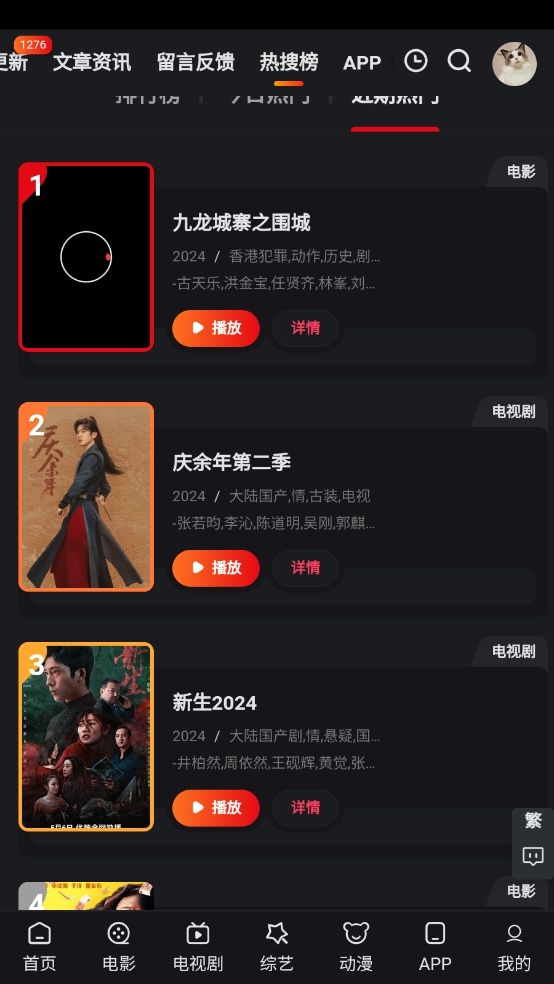Open the cat profile avatar
The image size is (554, 984).
(514, 63)
